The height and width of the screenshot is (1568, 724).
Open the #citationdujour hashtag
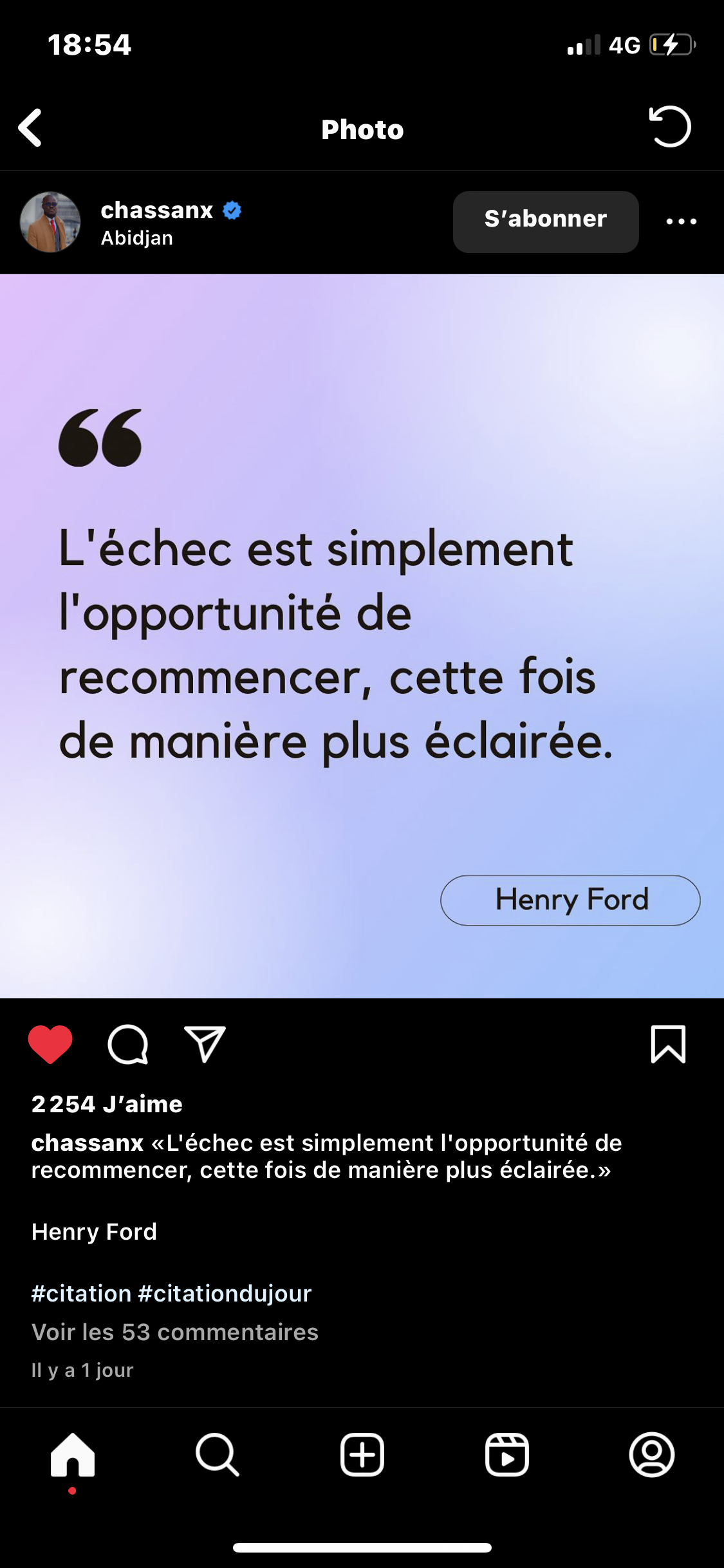pos(225,1293)
